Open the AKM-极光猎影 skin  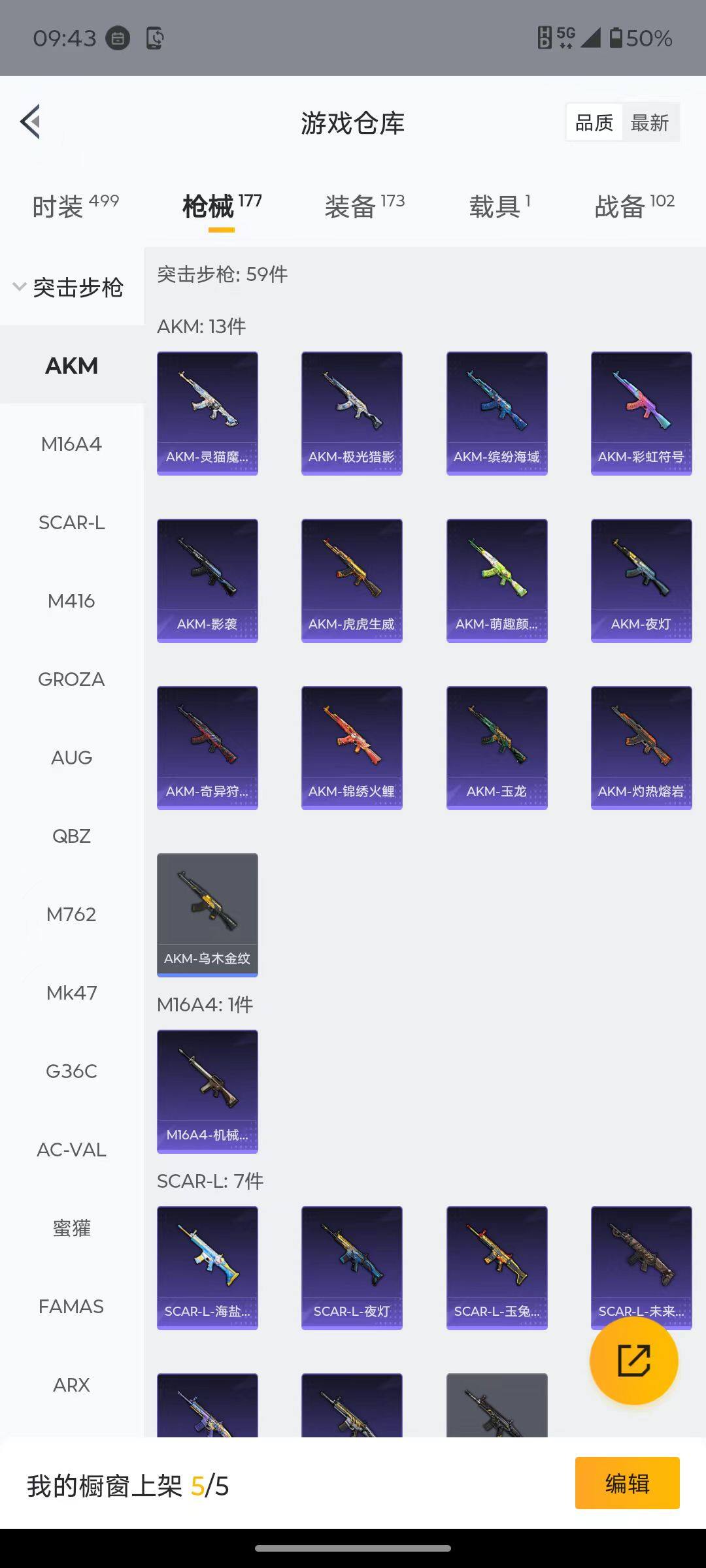352,413
